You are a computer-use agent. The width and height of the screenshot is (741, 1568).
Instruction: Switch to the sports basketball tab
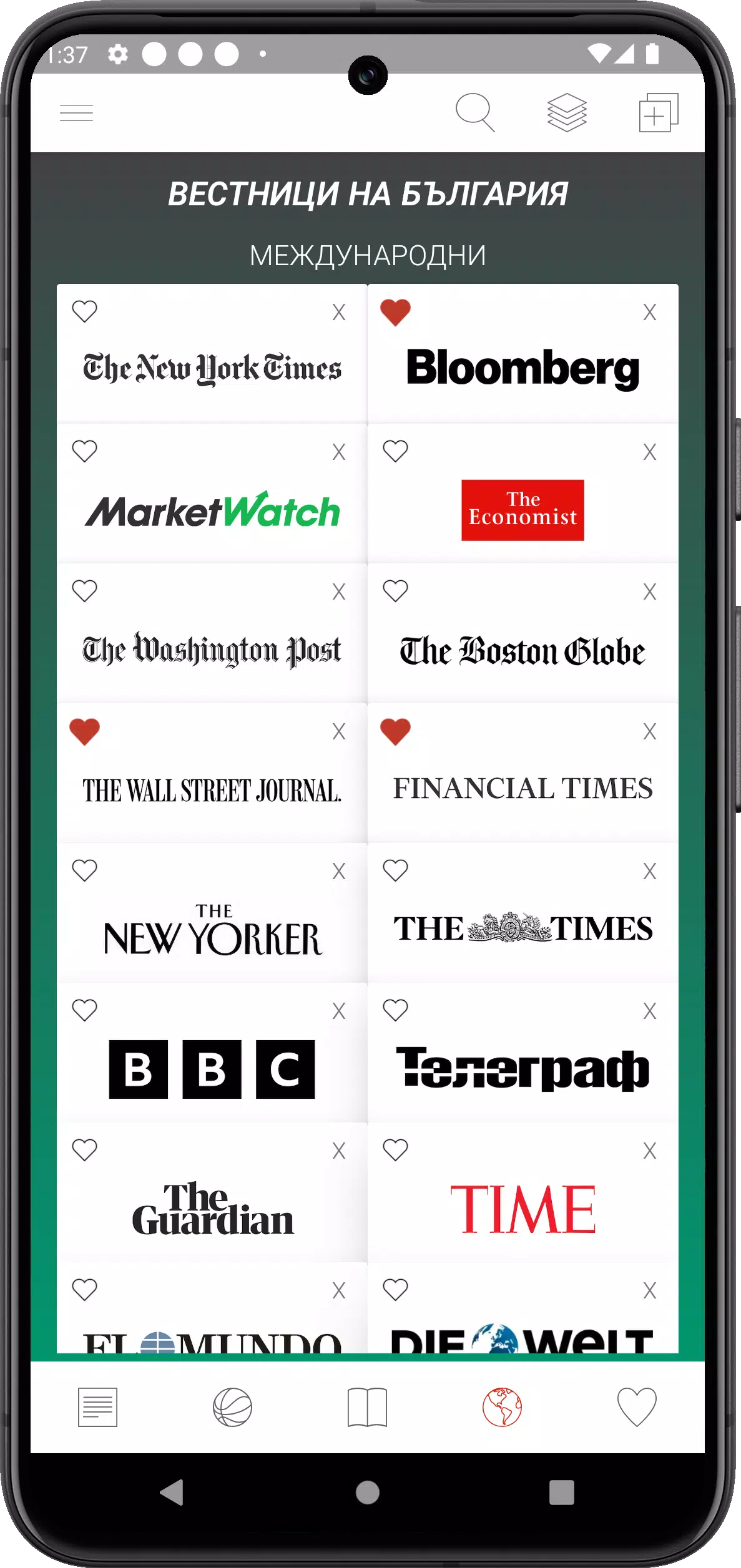pyautogui.click(x=232, y=1407)
